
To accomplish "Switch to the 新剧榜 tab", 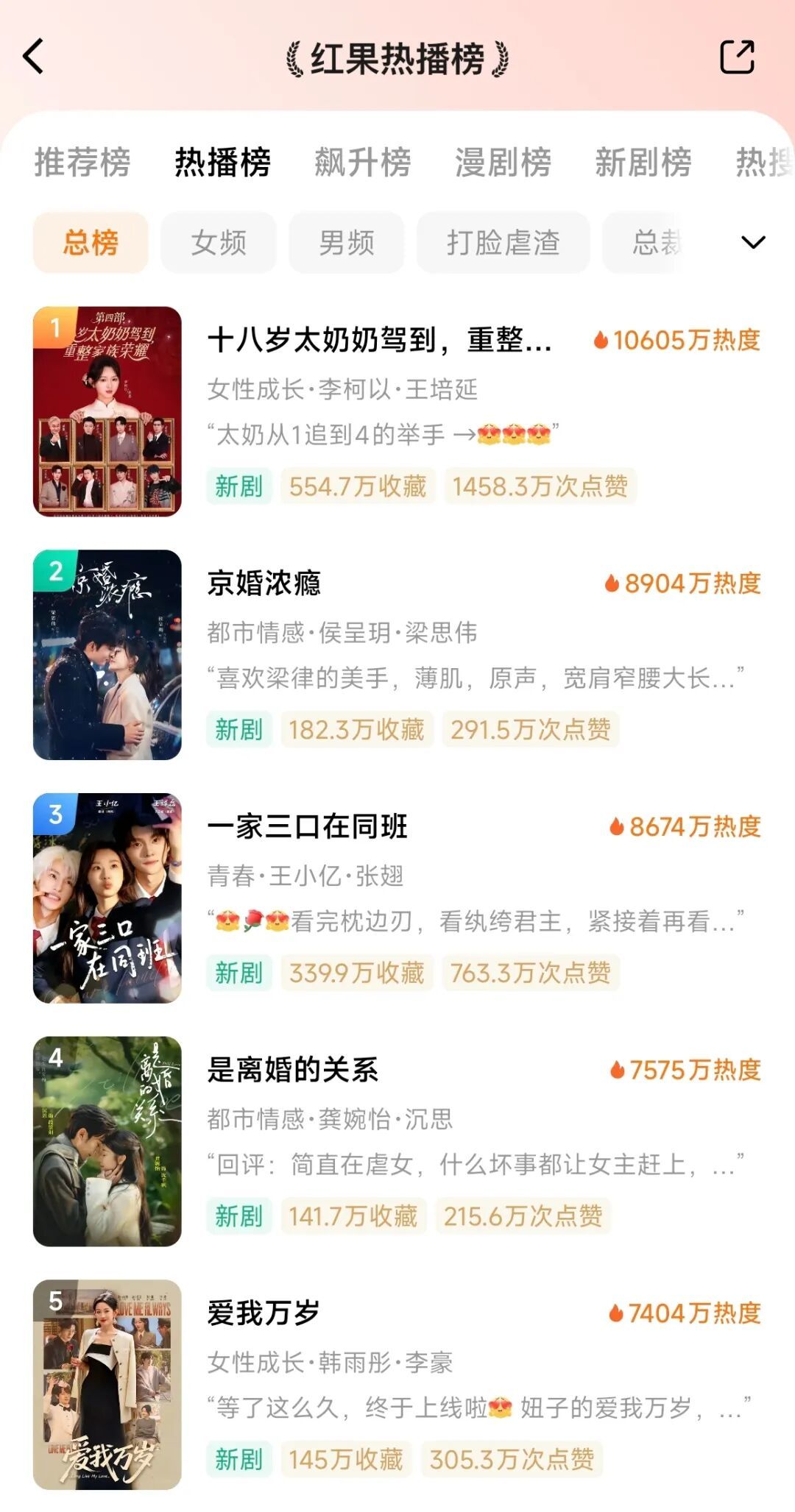I will click(643, 162).
